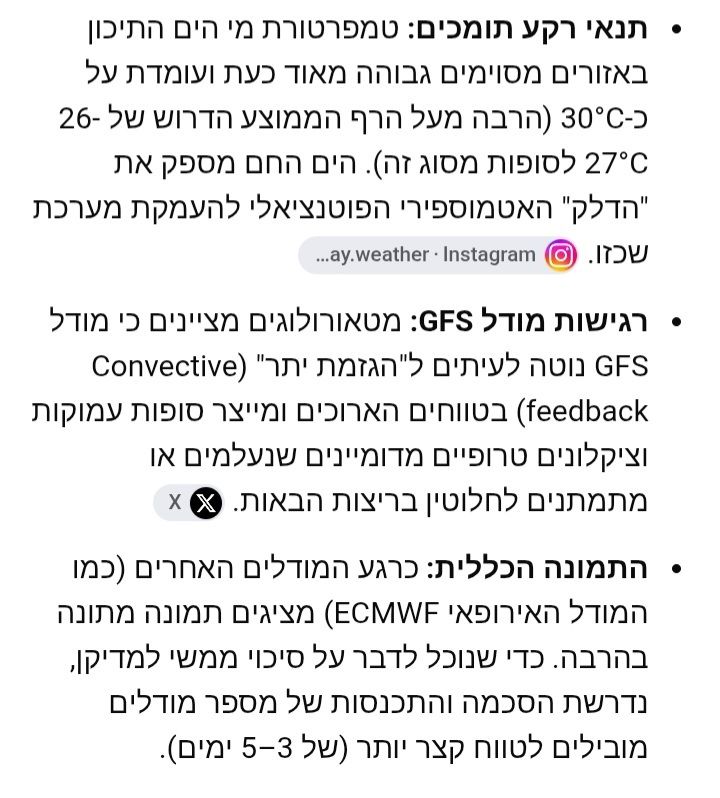Open the X source citation chip
Image resolution: width=720 pixels, height=798 pixels.
(x=189, y=503)
